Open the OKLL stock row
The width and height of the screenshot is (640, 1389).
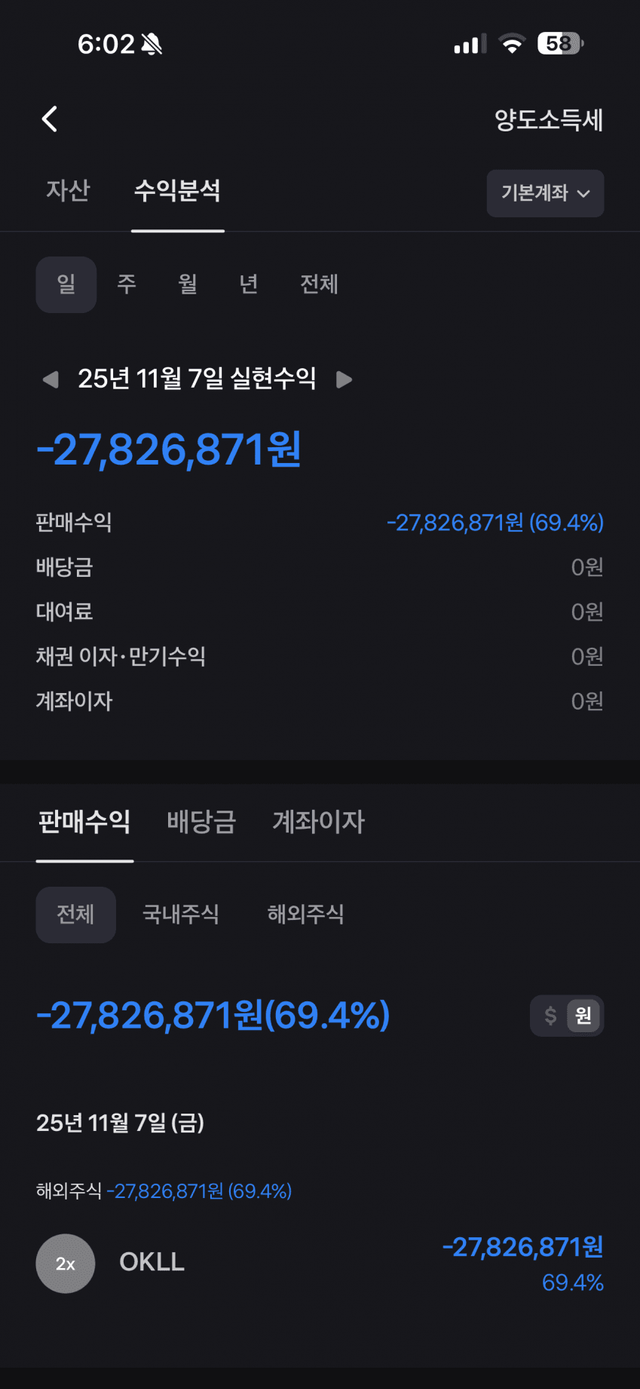320,1263
